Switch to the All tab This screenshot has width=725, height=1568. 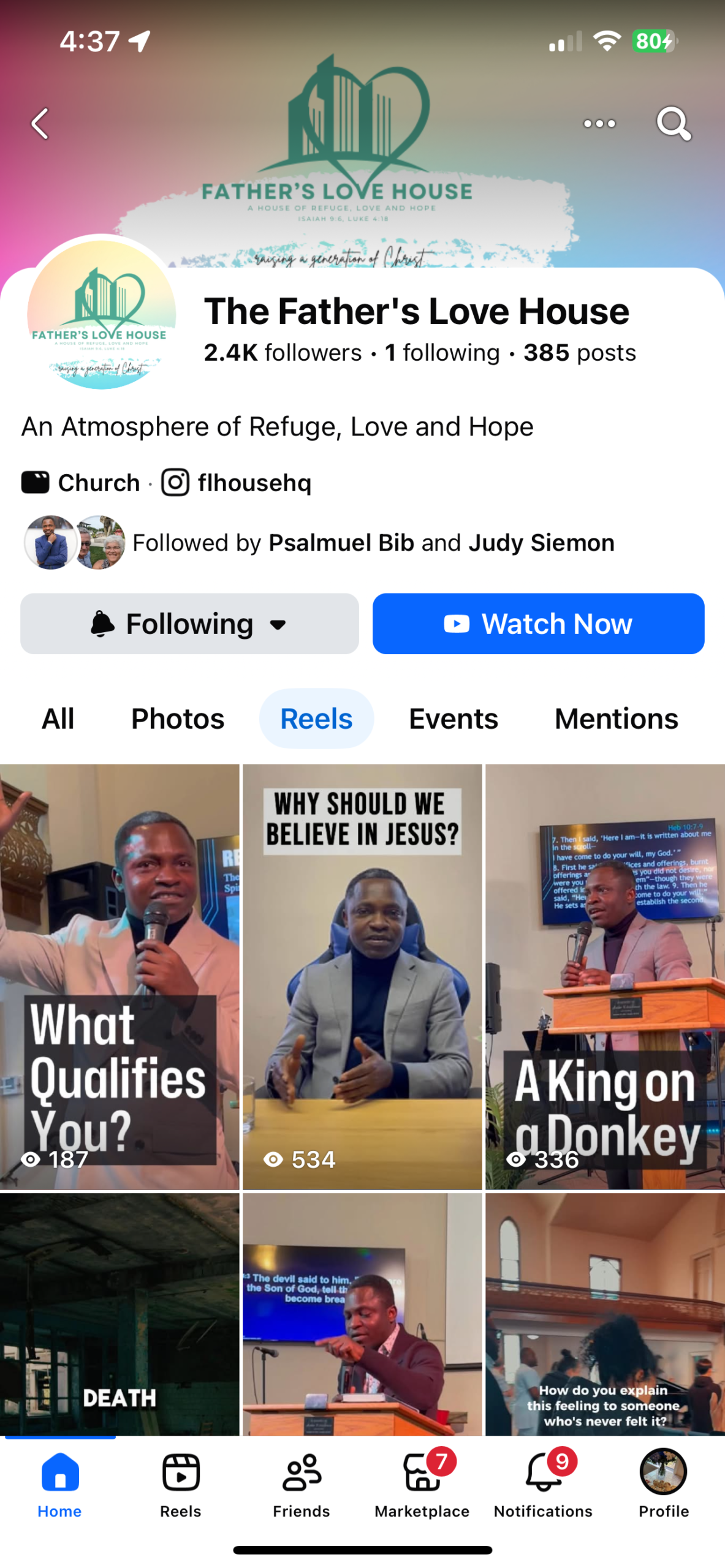point(58,718)
